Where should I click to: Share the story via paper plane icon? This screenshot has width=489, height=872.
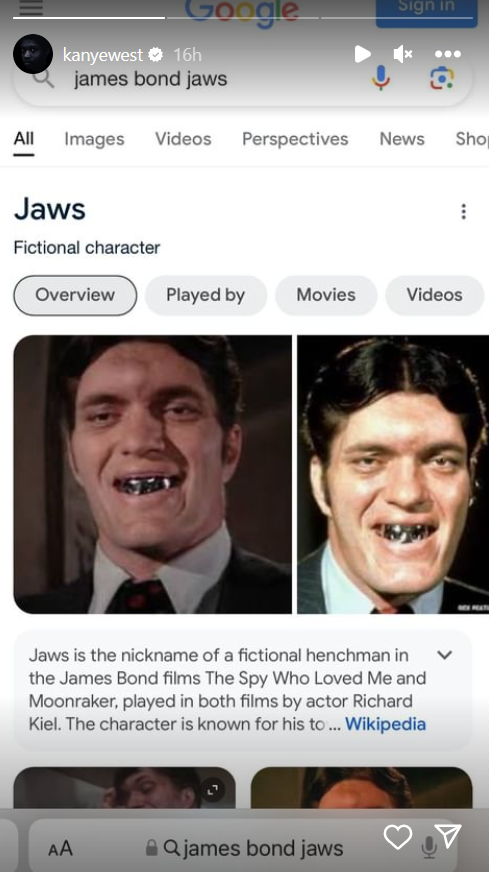pos(448,836)
